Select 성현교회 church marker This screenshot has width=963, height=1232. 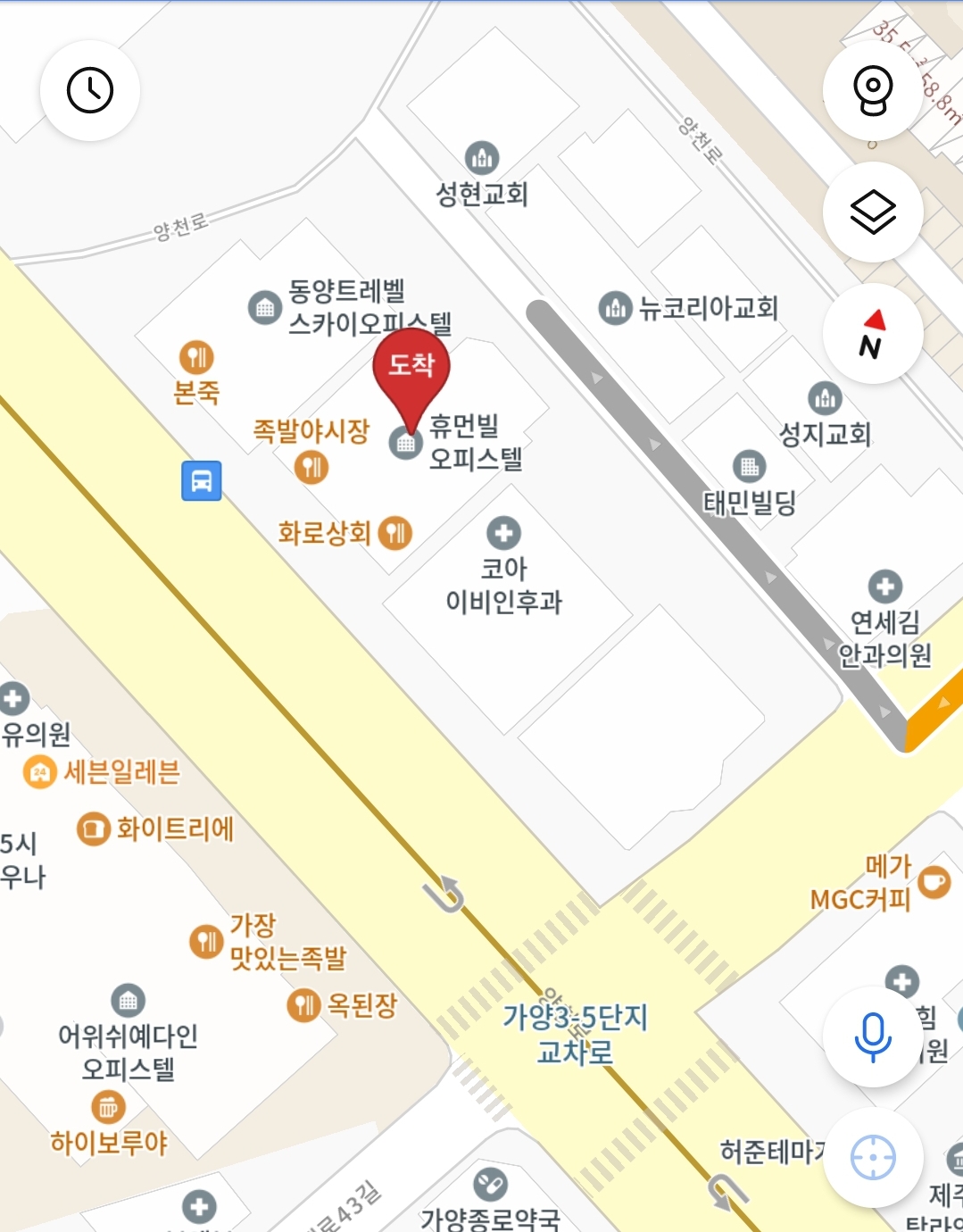tap(482, 158)
